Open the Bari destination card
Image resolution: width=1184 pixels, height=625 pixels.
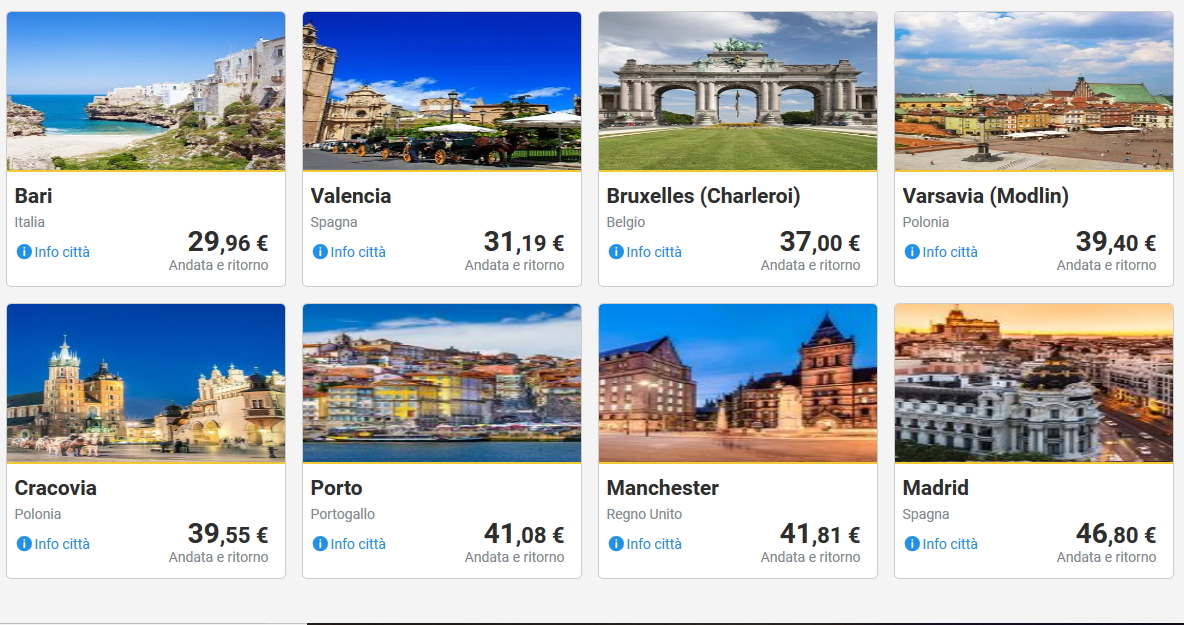click(x=146, y=92)
